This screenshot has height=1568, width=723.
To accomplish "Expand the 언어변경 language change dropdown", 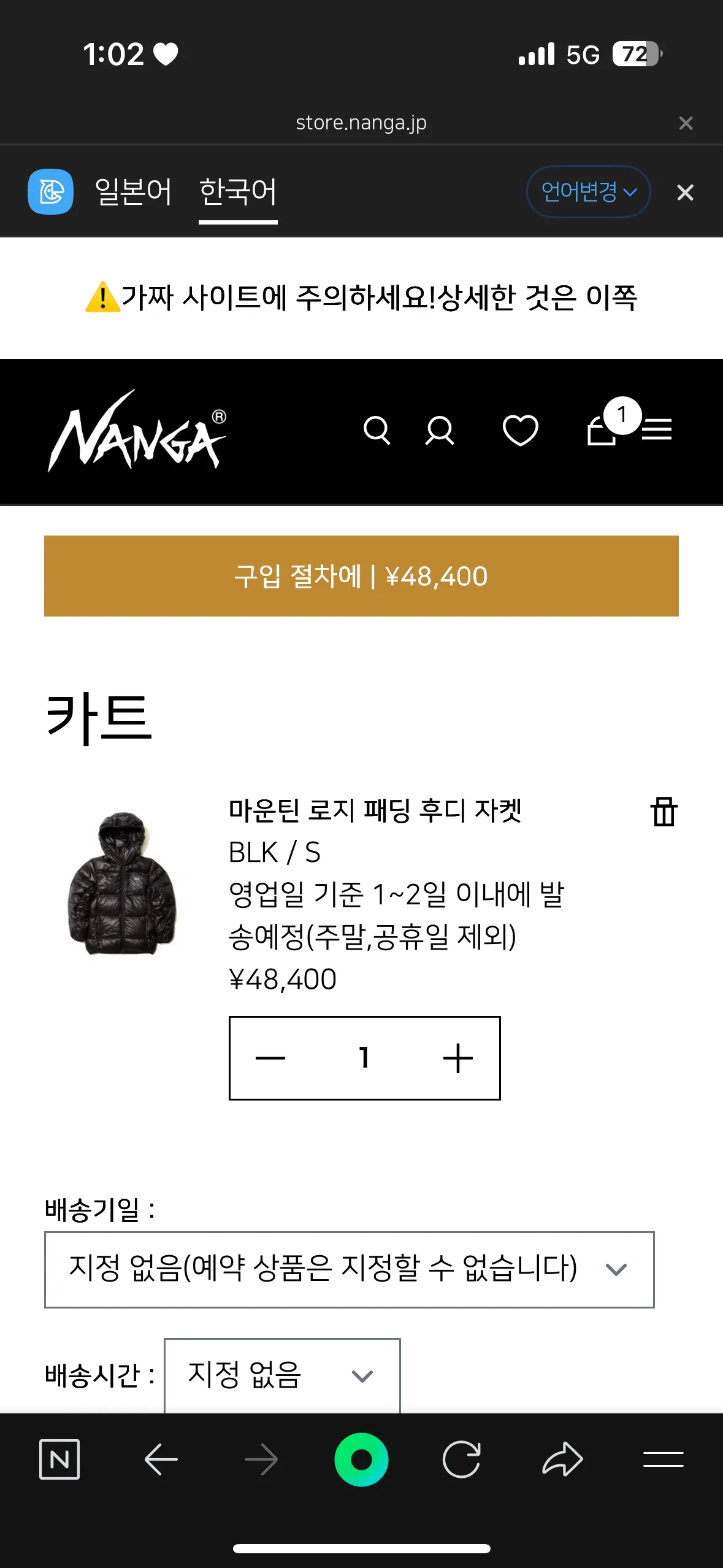I will tap(587, 191).
